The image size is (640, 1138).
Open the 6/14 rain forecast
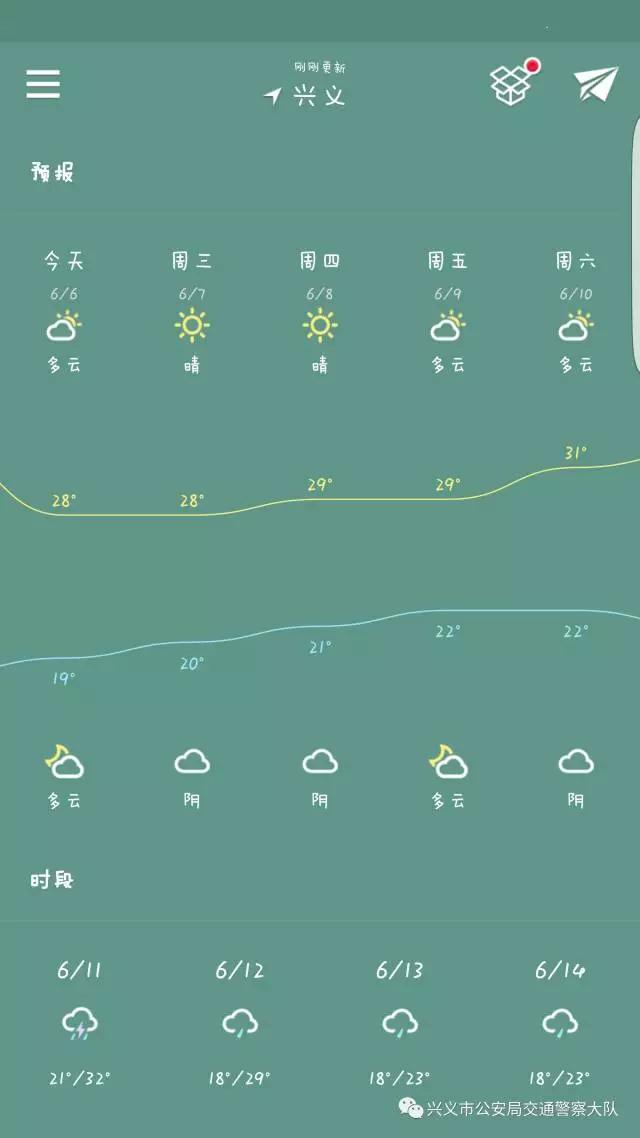pos(560,1023)
